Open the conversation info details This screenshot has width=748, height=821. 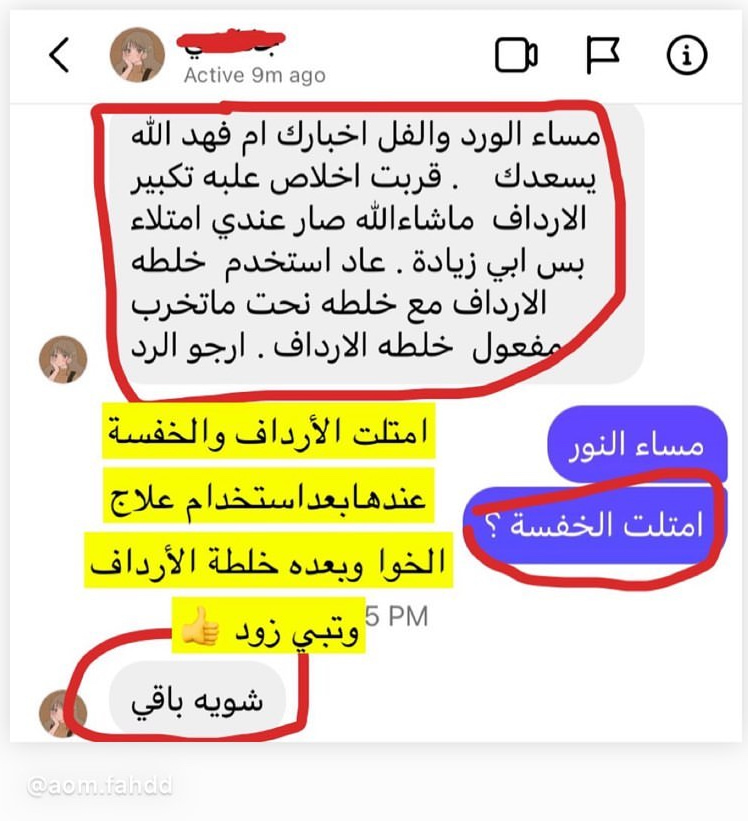coord(687,55)
